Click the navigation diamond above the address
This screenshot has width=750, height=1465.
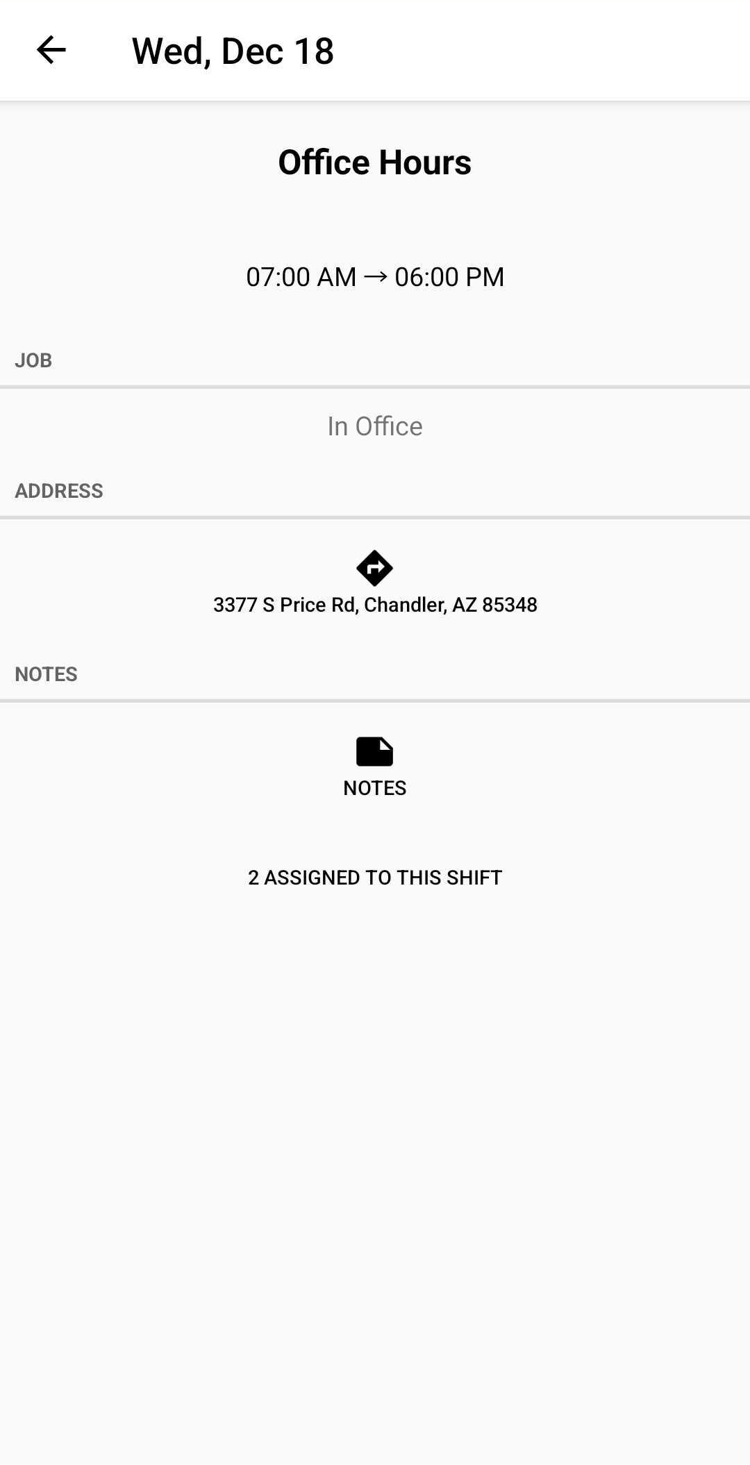374,567
